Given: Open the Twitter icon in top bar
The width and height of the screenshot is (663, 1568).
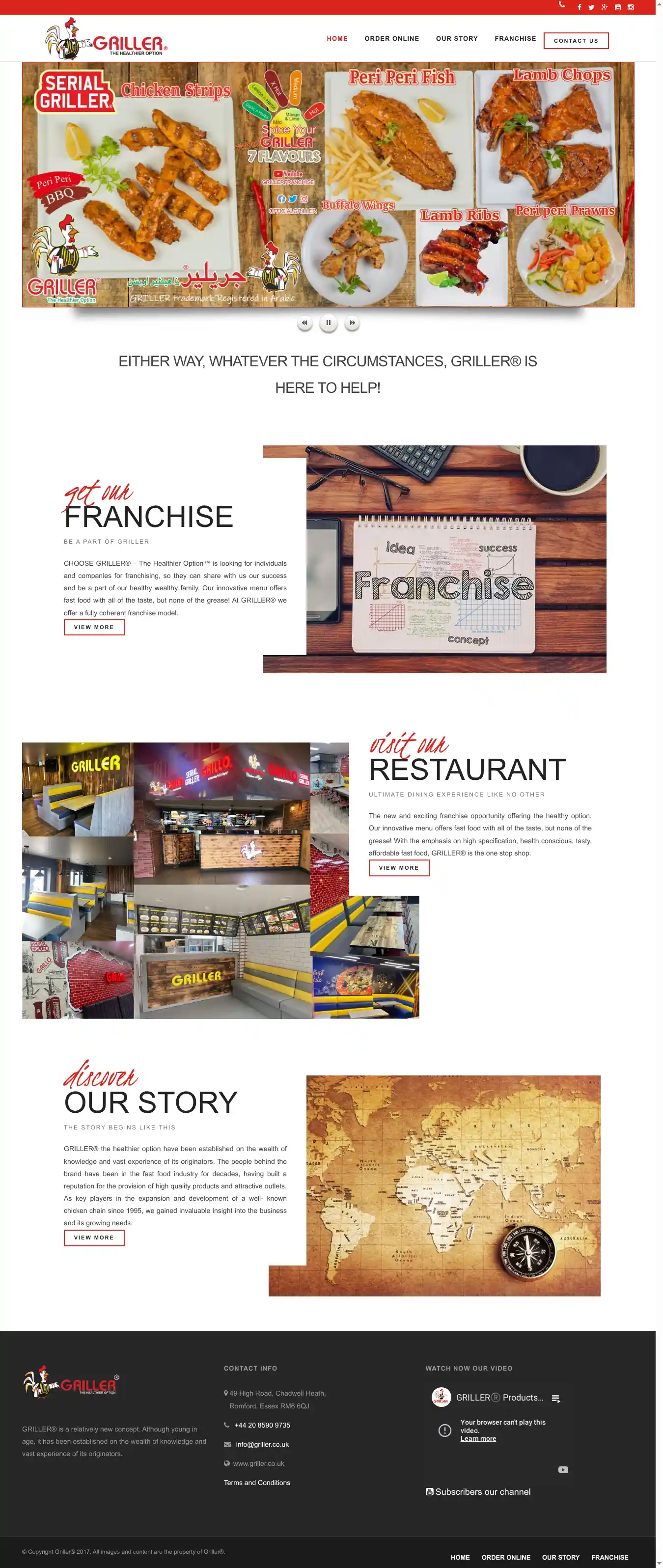Looking at the screenshot, I should [x=591, y=7].
